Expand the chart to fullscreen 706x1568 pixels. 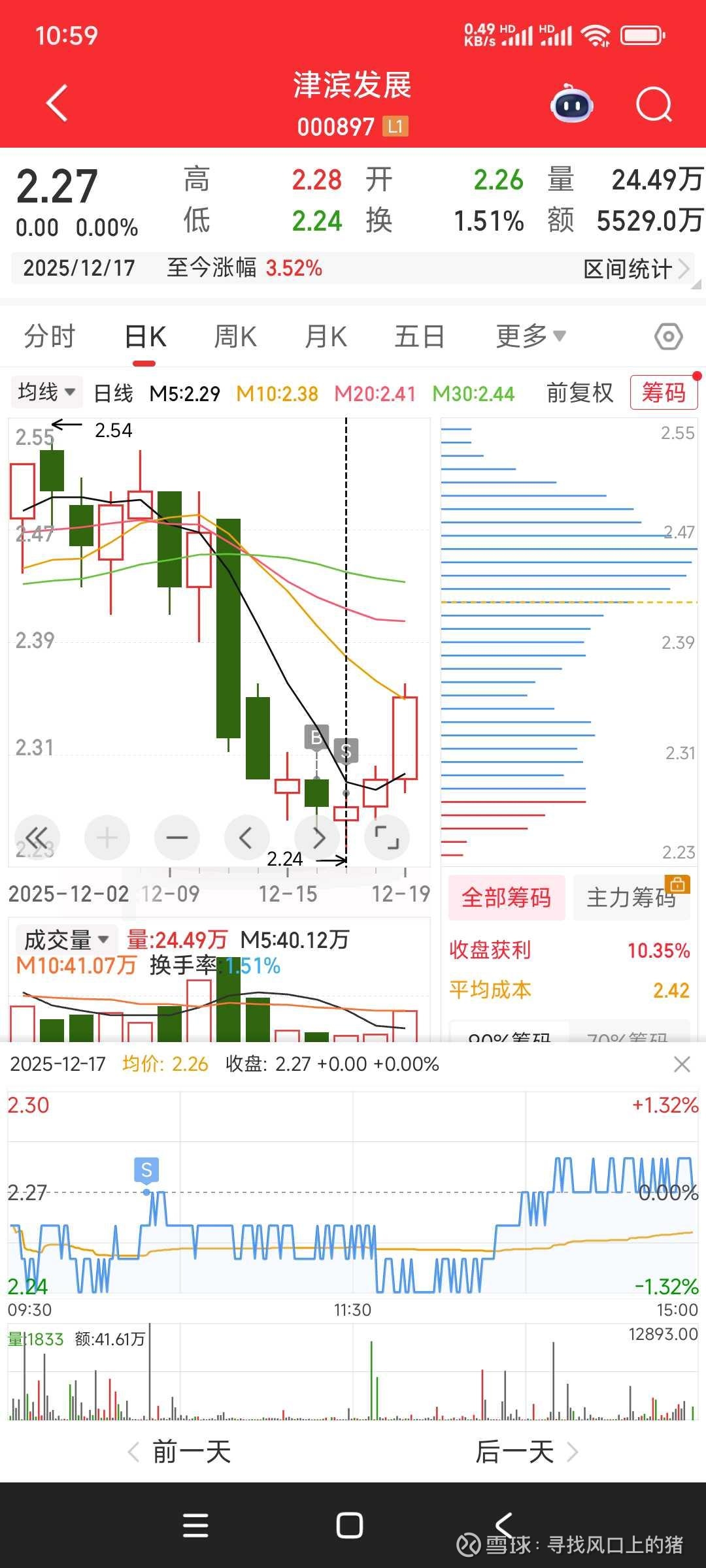387,838
